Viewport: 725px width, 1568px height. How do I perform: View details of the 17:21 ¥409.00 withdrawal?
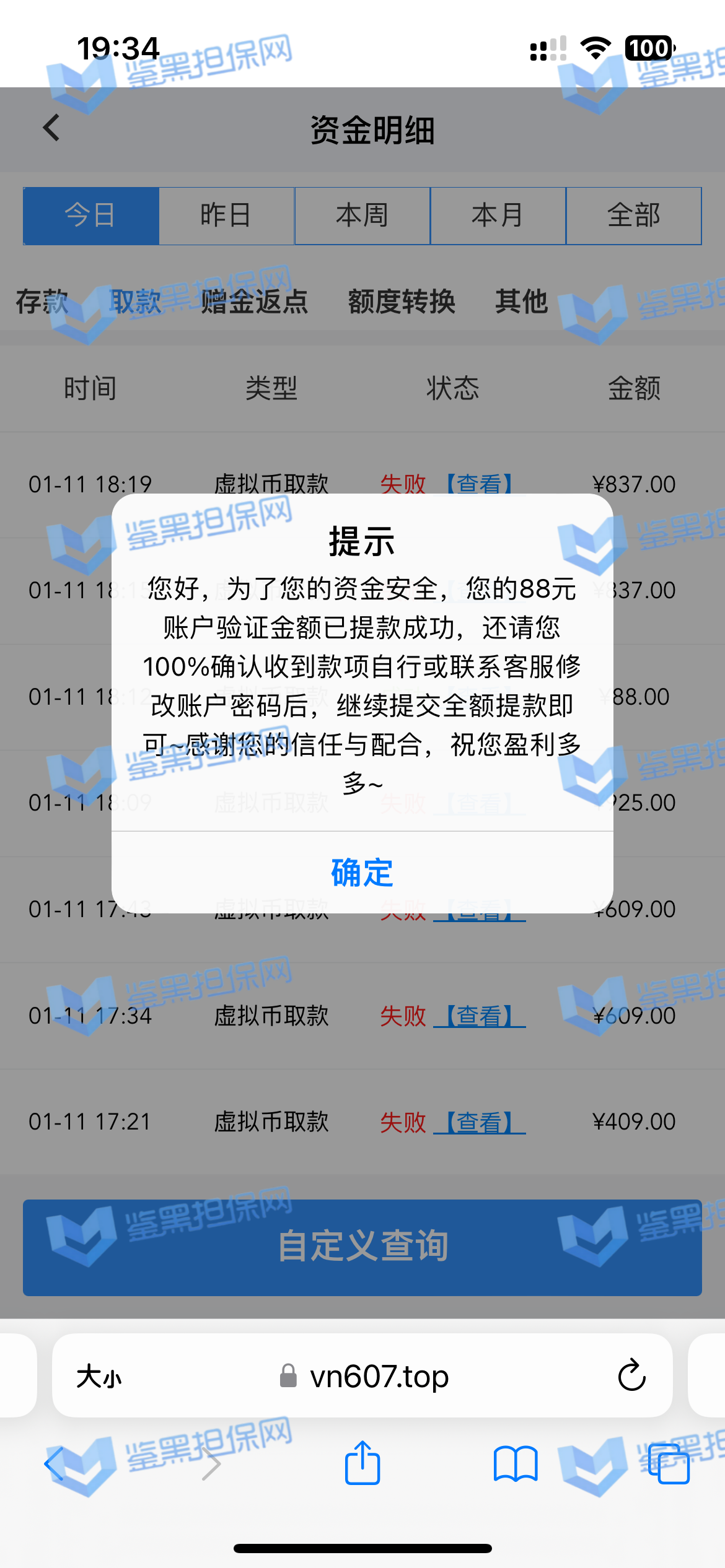click(479, 1122)
